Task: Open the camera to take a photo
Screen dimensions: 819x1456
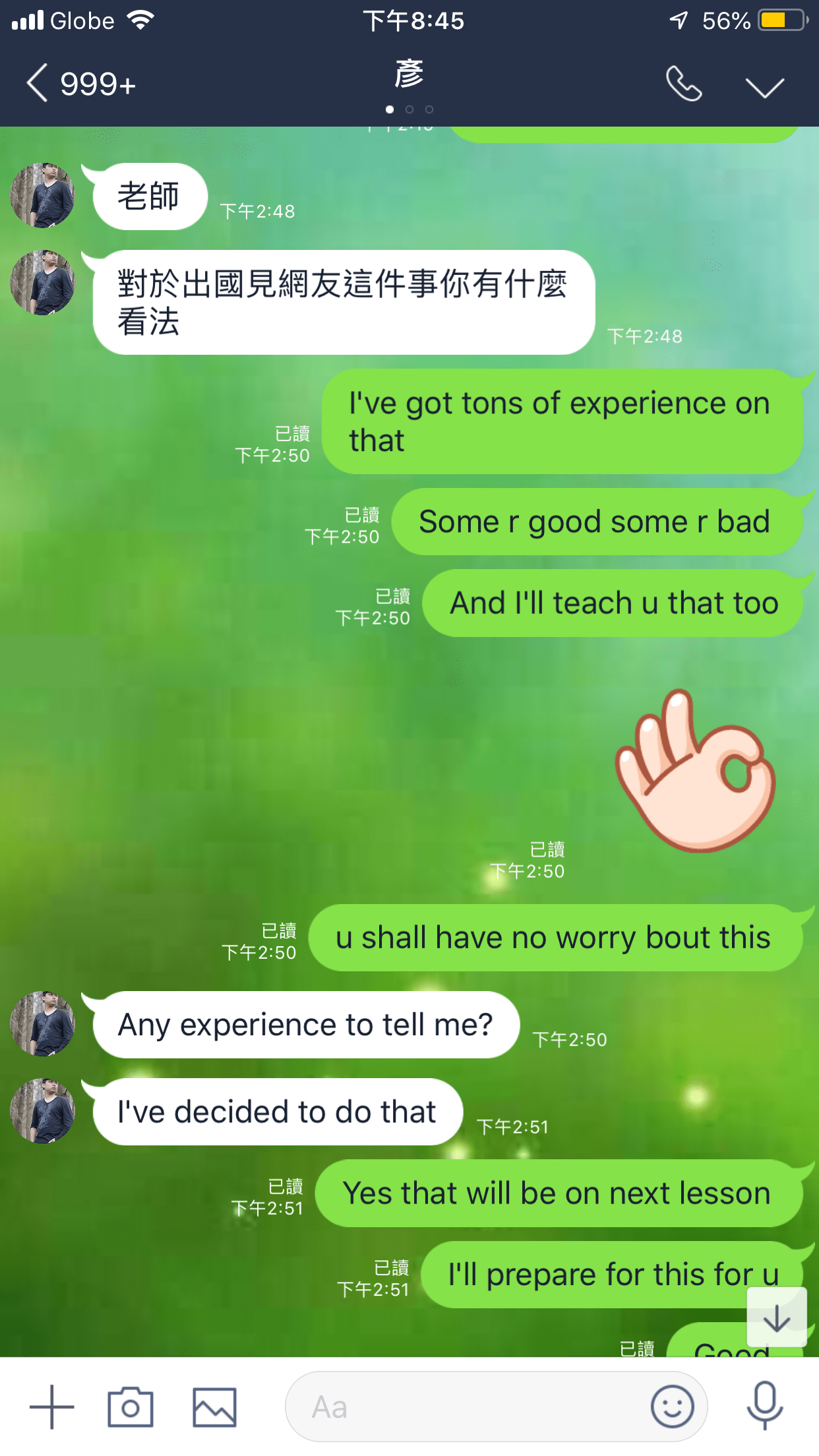Action: (x=131, y=1407)
